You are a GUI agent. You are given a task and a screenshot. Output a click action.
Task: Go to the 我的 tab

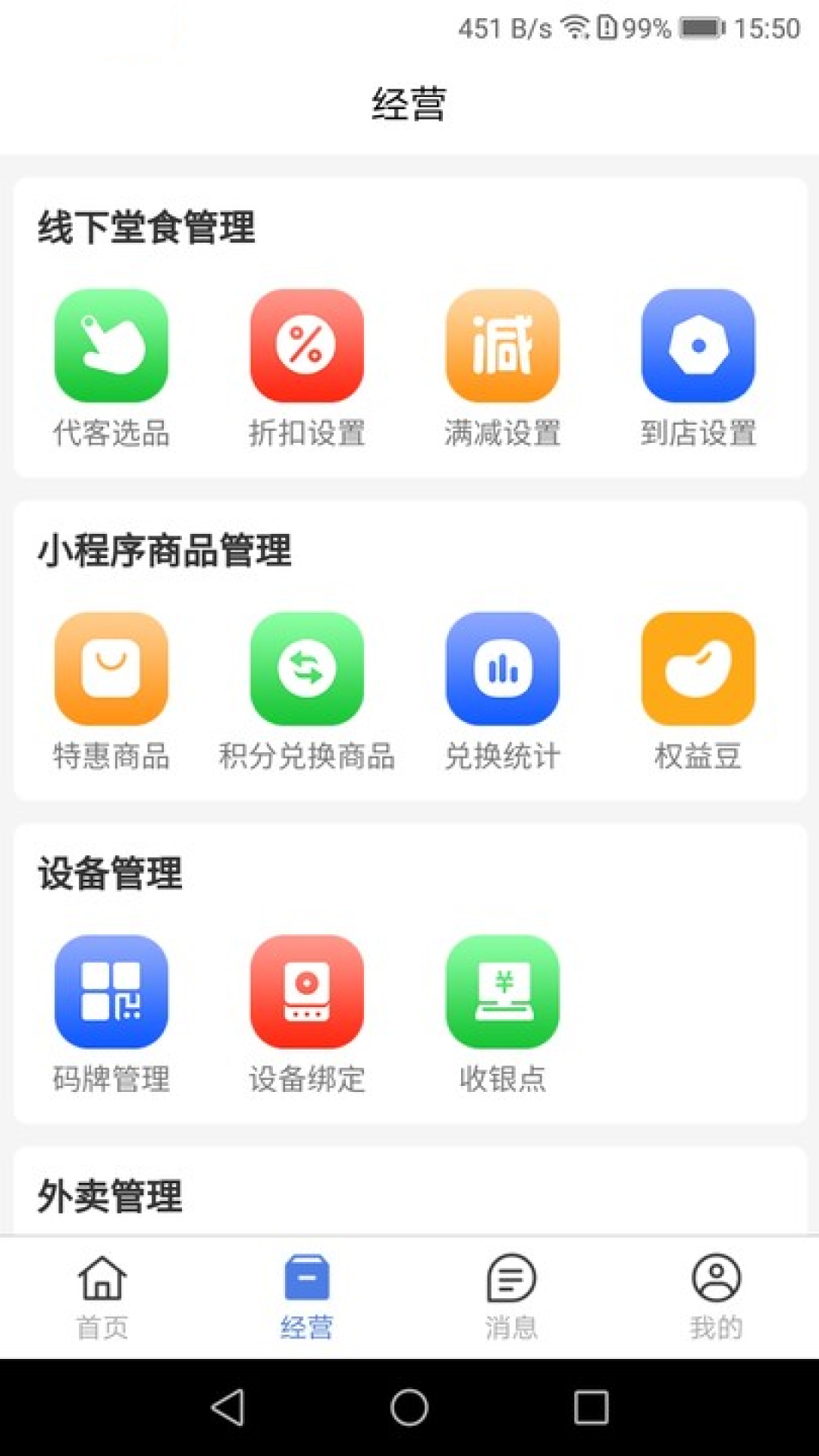click(x=717, y=1298)
